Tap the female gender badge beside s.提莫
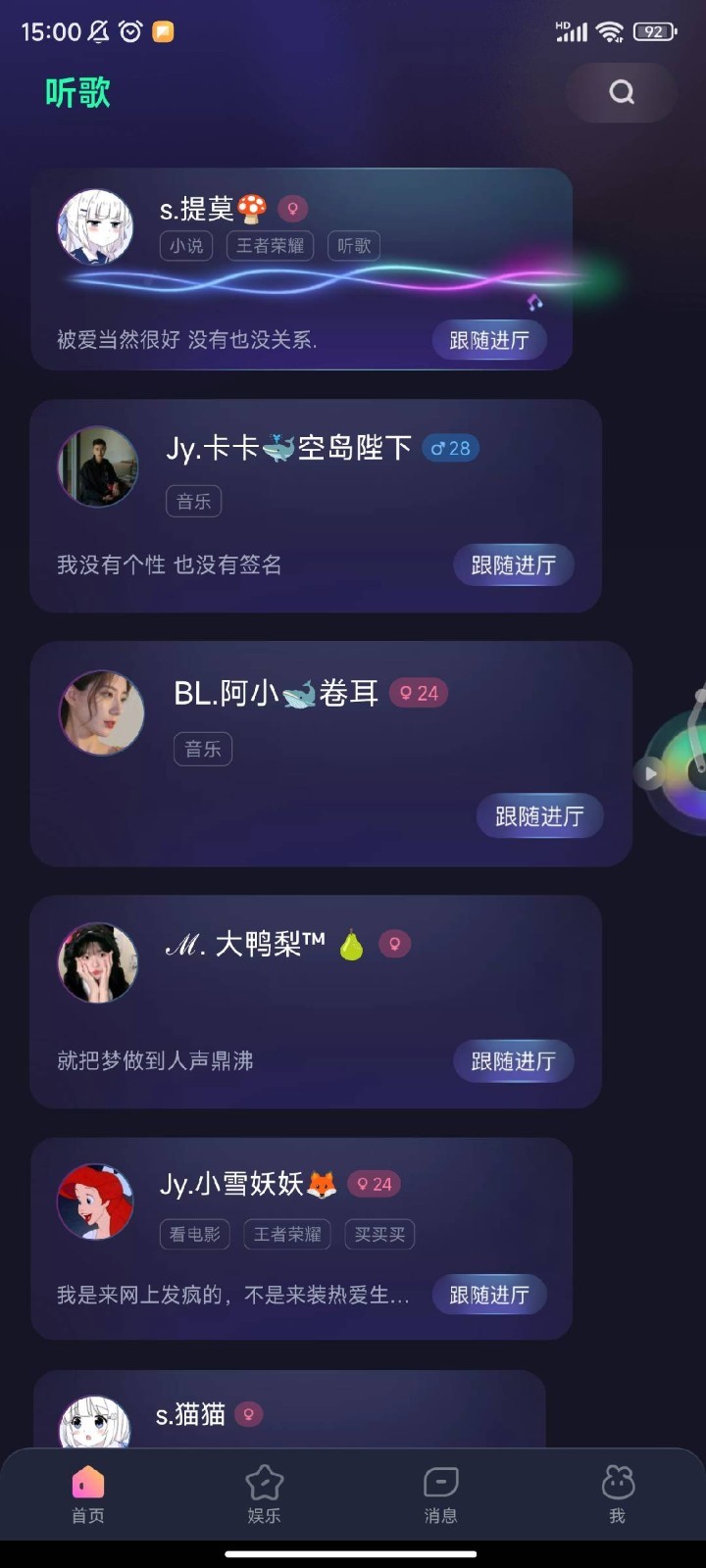The image size is (706, 1568). (291, 208)
